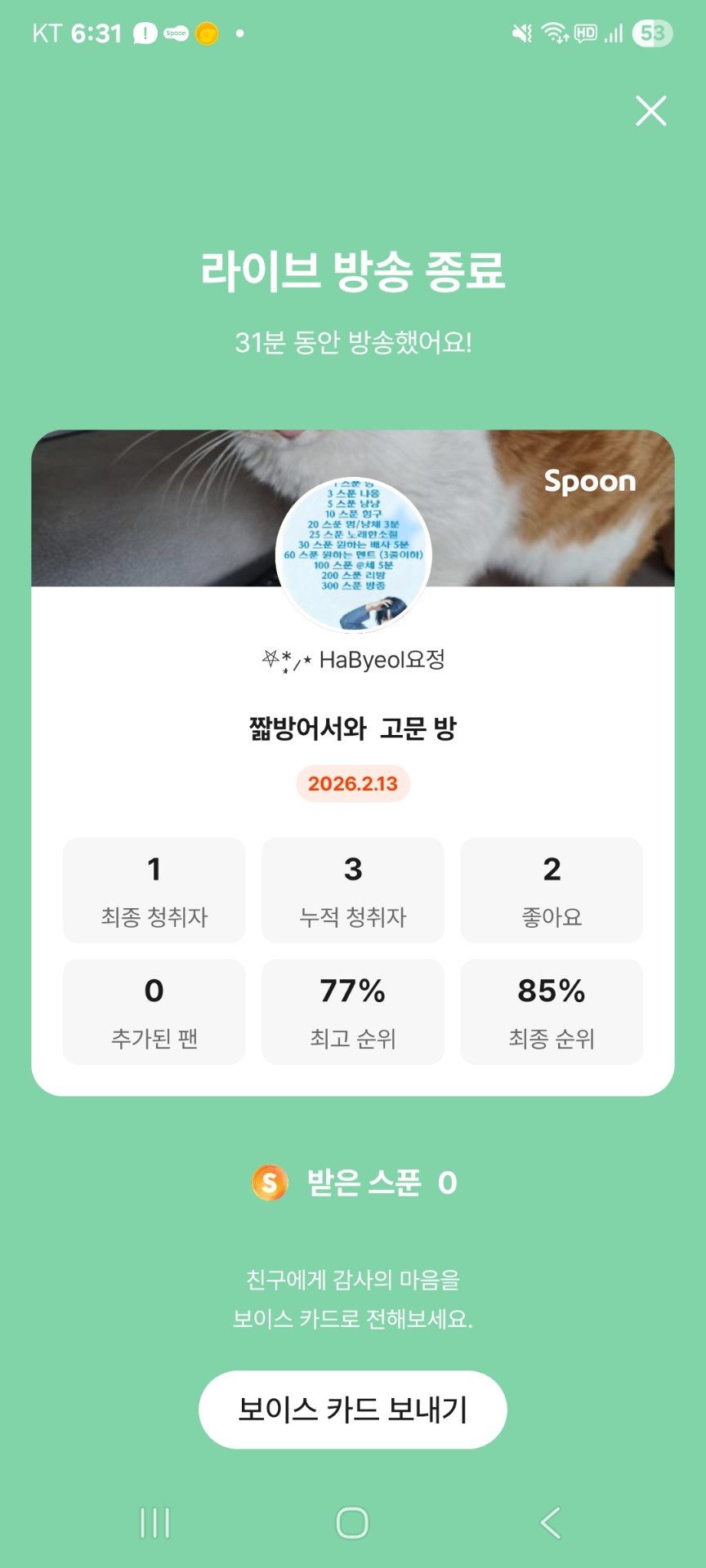Go back using the system back button
This screenshot has width=706, height=1568.
551,1523
